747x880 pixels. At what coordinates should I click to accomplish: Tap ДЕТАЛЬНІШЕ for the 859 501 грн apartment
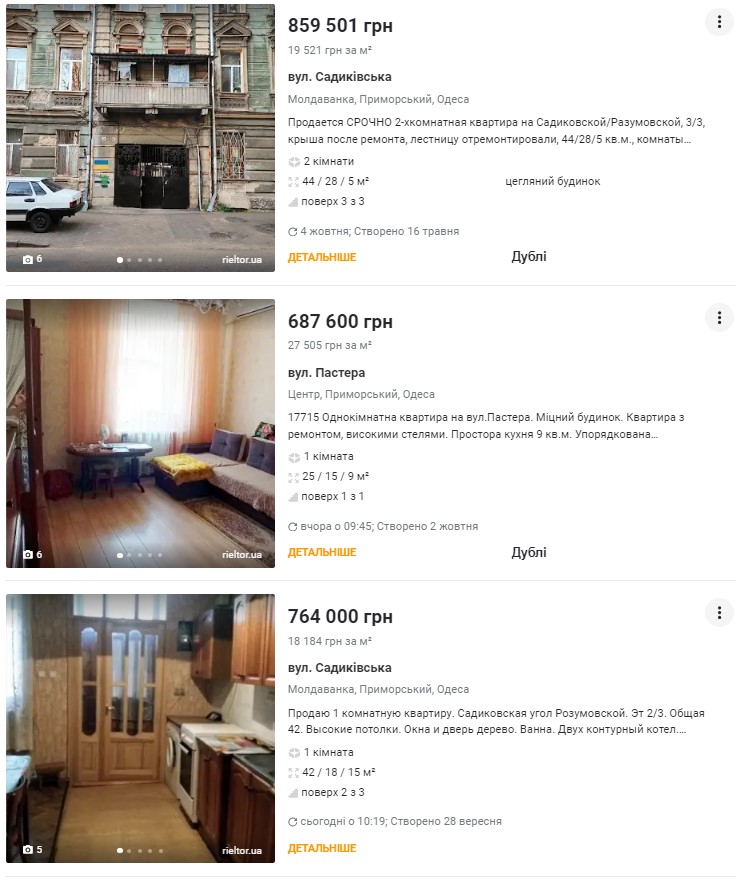[322, 257]
